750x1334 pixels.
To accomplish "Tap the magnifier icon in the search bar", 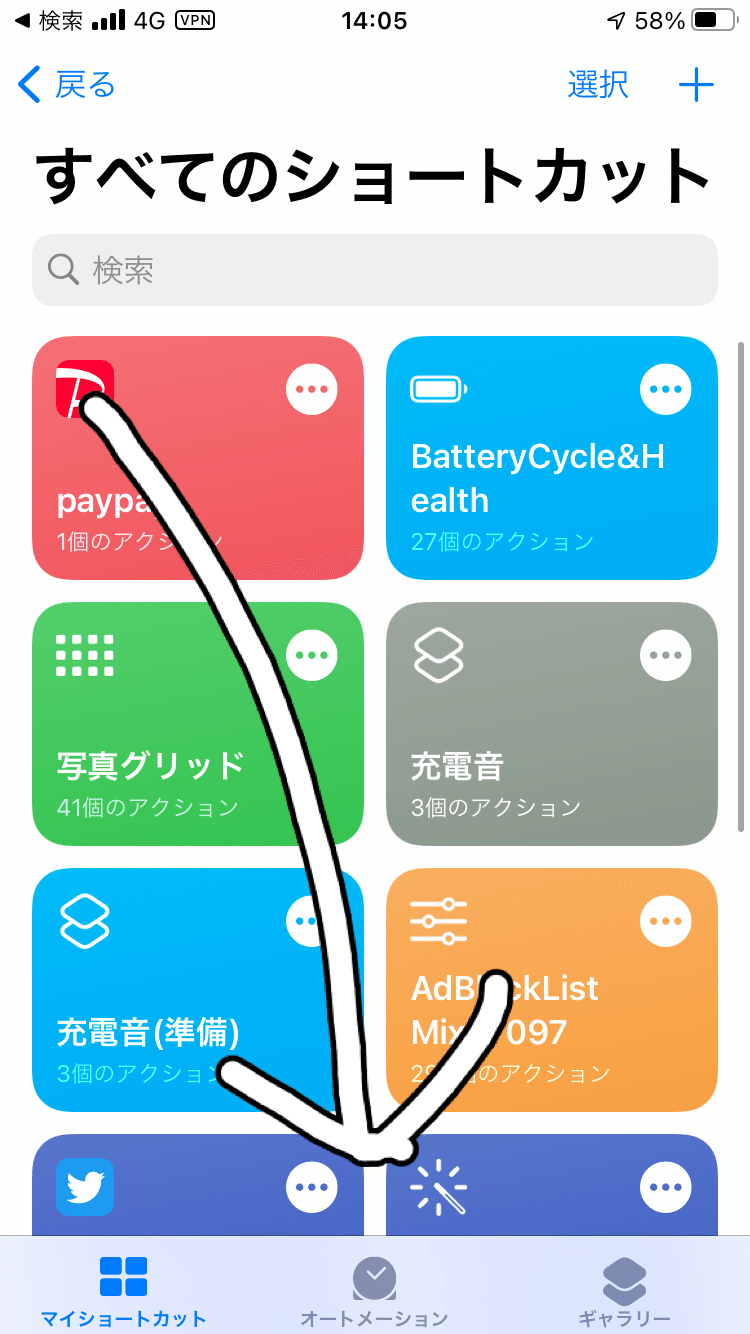I will [63, 270].
